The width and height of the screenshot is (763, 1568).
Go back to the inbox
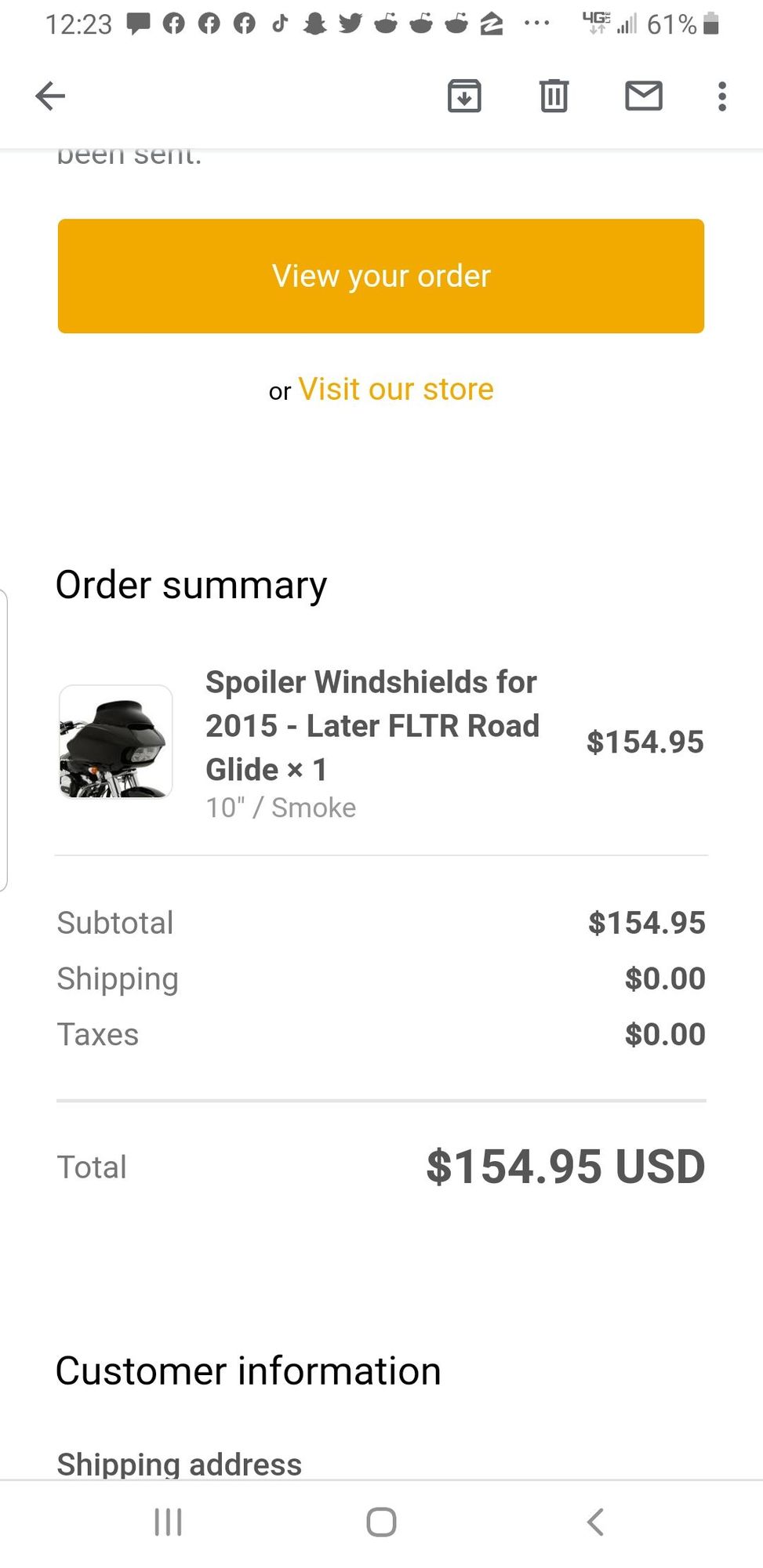(x=50, y=96)
